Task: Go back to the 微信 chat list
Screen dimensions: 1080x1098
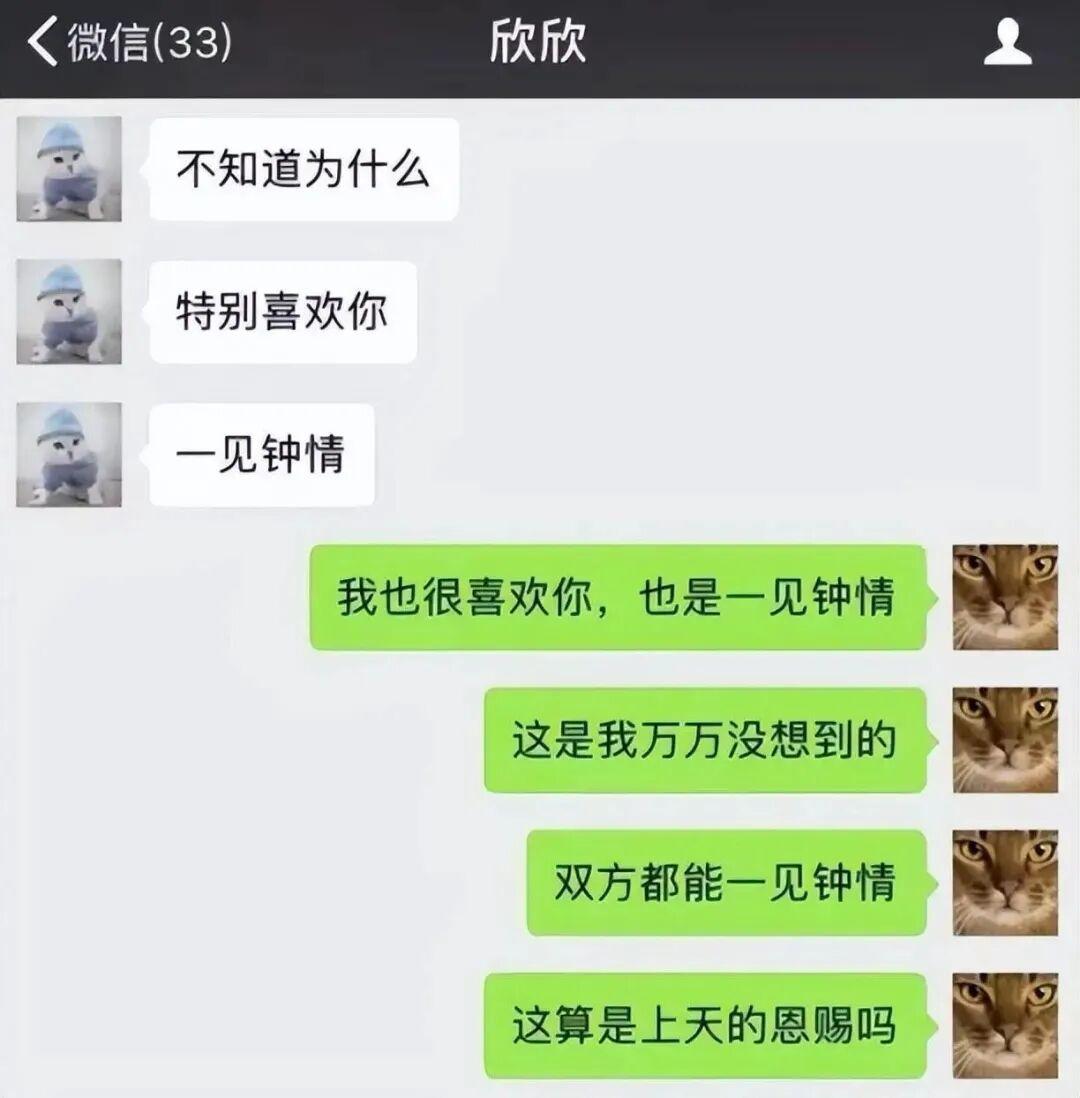Action: [128, 43]
